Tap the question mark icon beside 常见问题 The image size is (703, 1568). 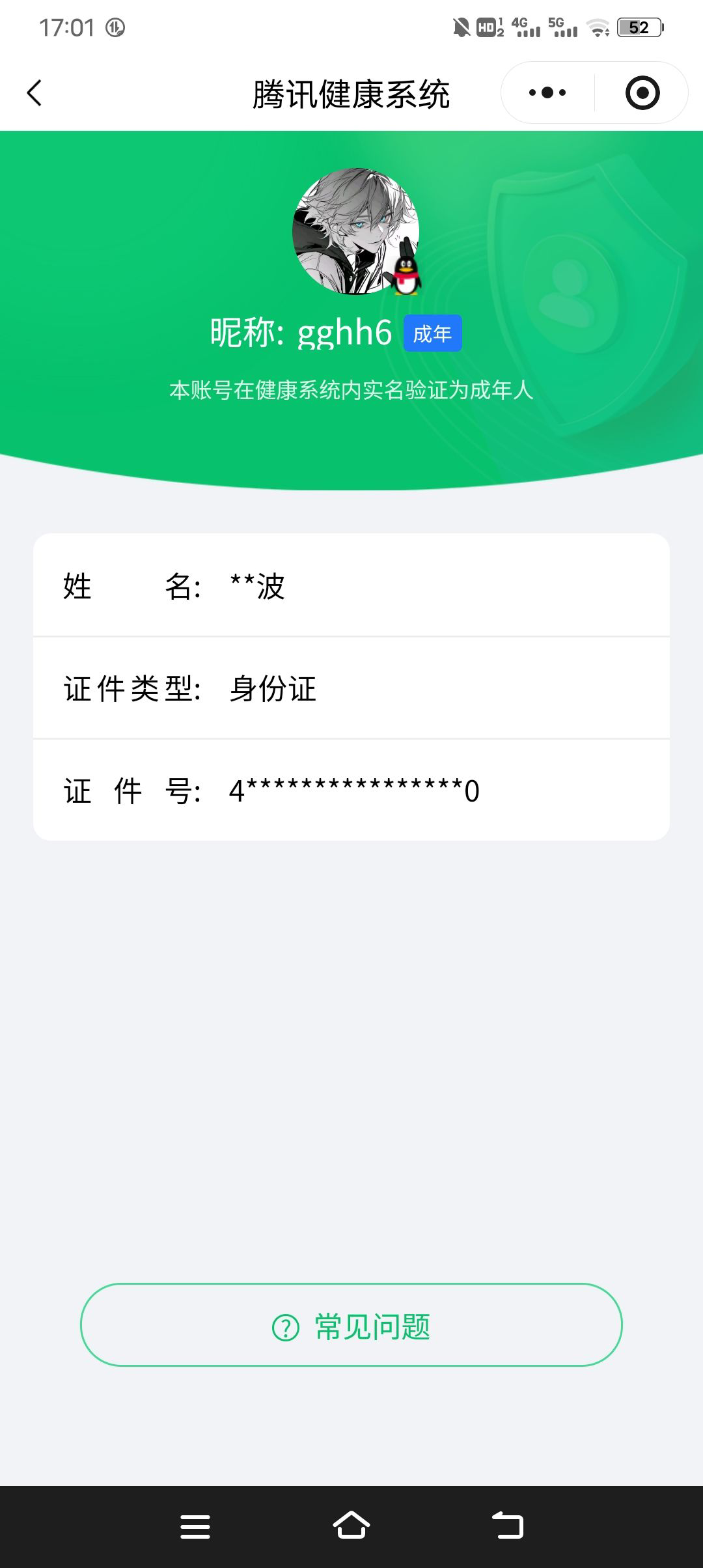pyautogui.click(x=285, y=1326)
